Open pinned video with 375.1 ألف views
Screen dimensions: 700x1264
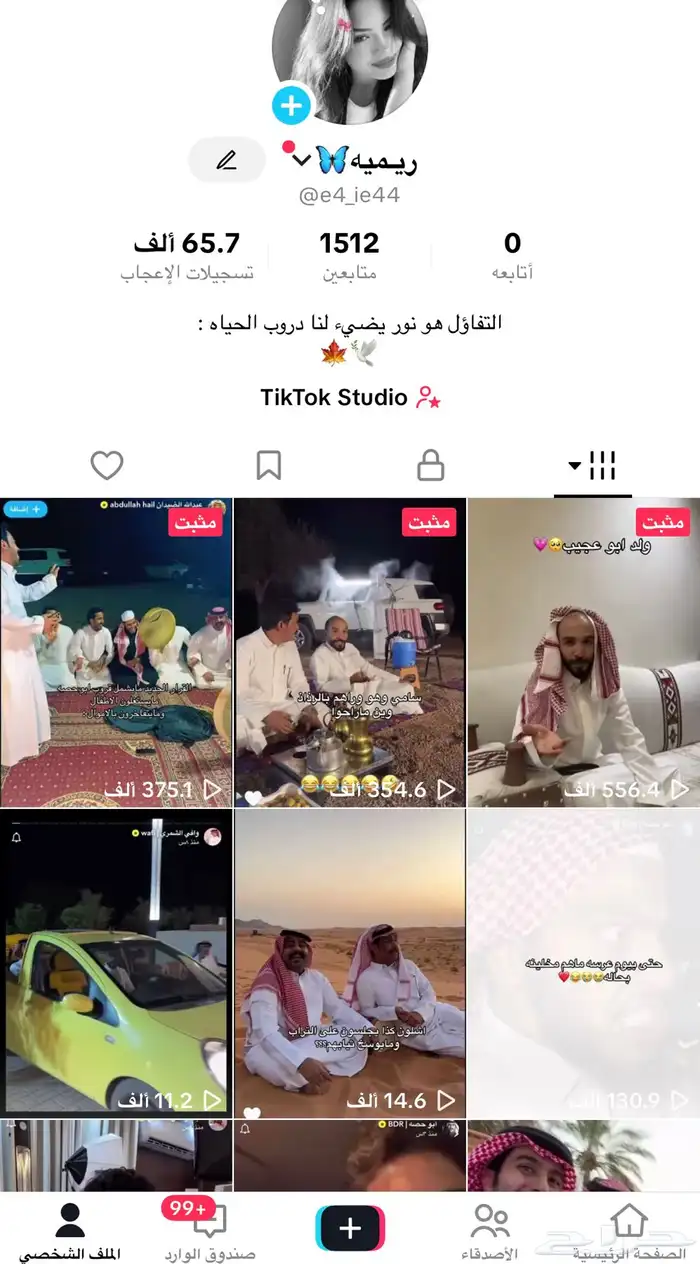pyautogui.click(x=116, y=652)
